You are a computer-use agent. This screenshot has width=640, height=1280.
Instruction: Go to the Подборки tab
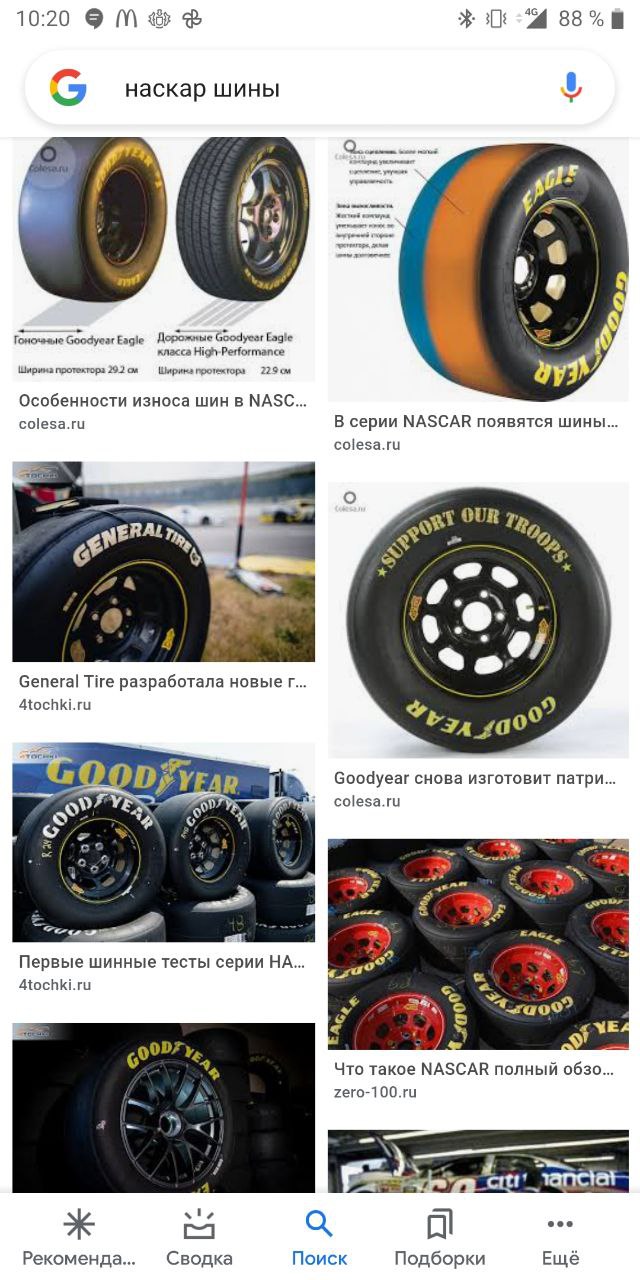tap(440, 1238)
